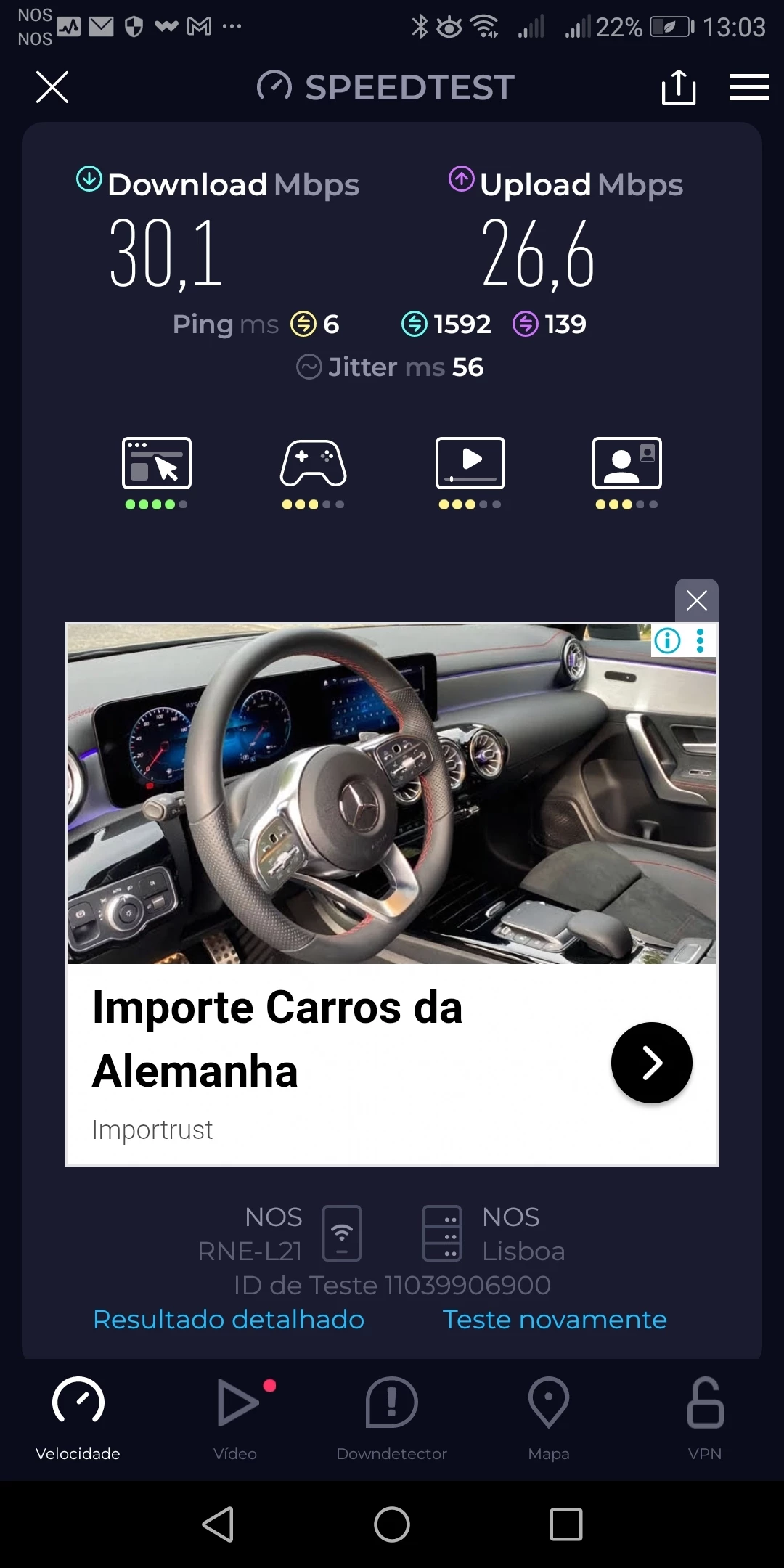Switch to the Vídeo tab
The height and width of the screenshot is (1568, 784).
(235, 1417)
